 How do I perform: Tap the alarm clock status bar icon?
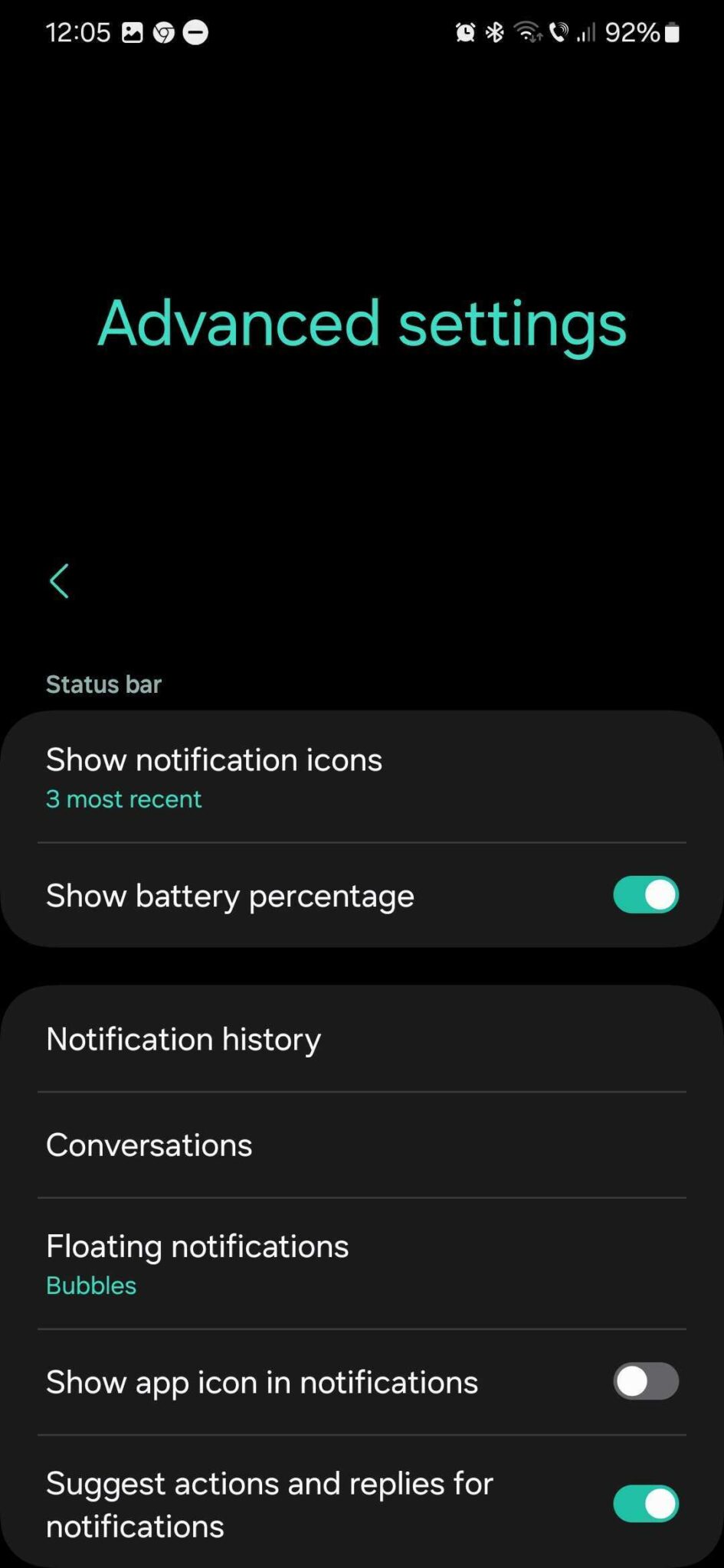click(x=464, y=32)
